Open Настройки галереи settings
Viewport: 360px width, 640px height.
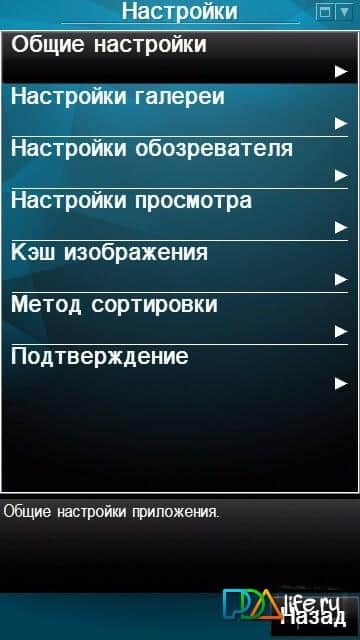tap(180, 110)
